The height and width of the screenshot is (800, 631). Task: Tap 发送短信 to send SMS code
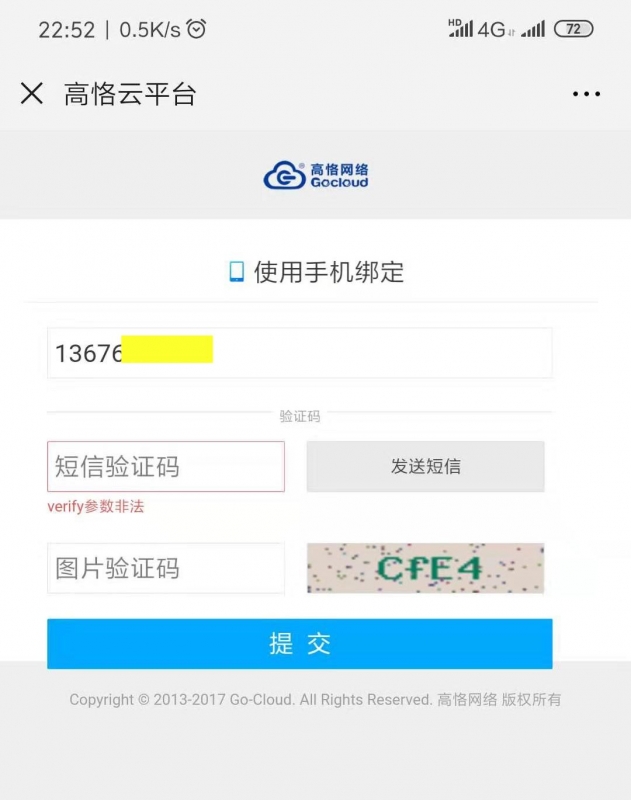point(425,466)
